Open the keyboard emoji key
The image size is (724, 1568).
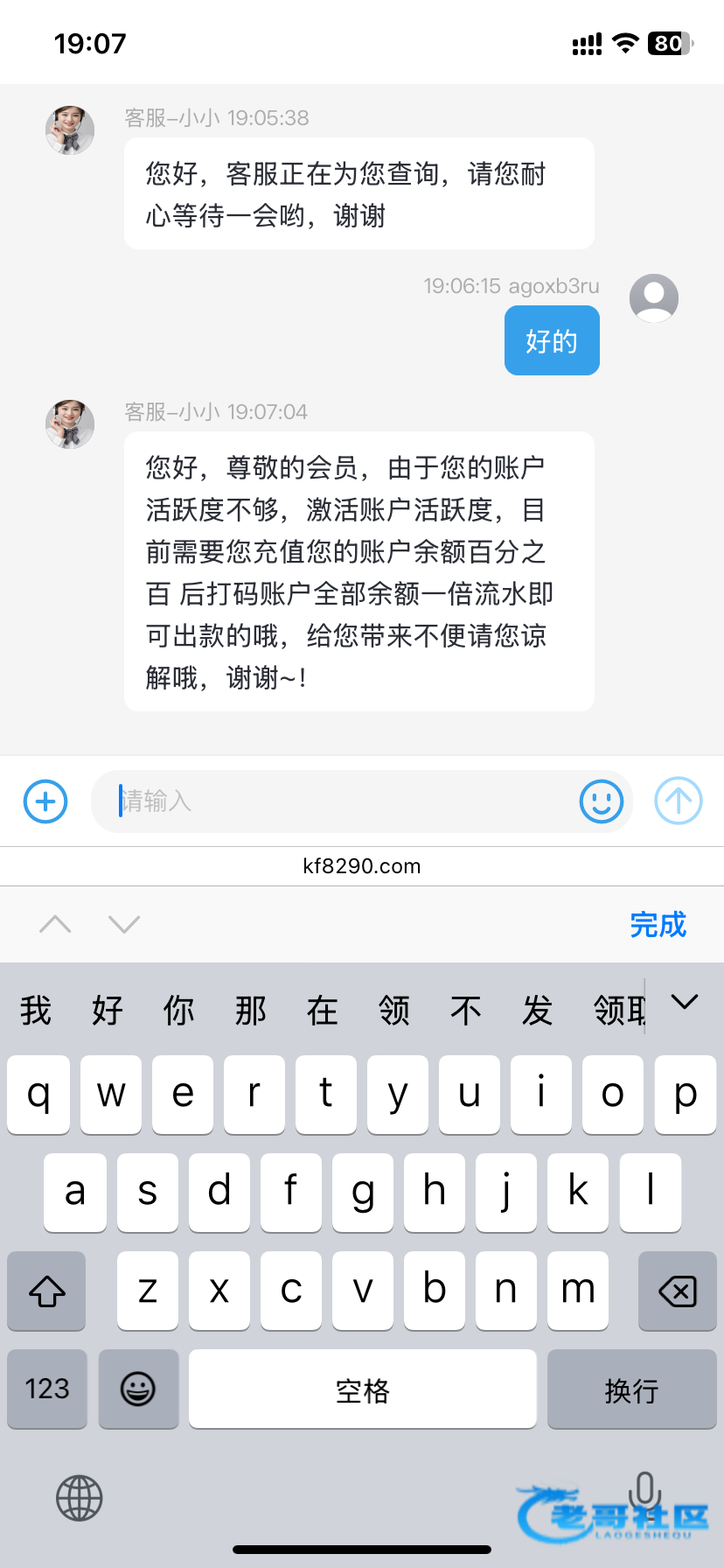[138, 1389]
